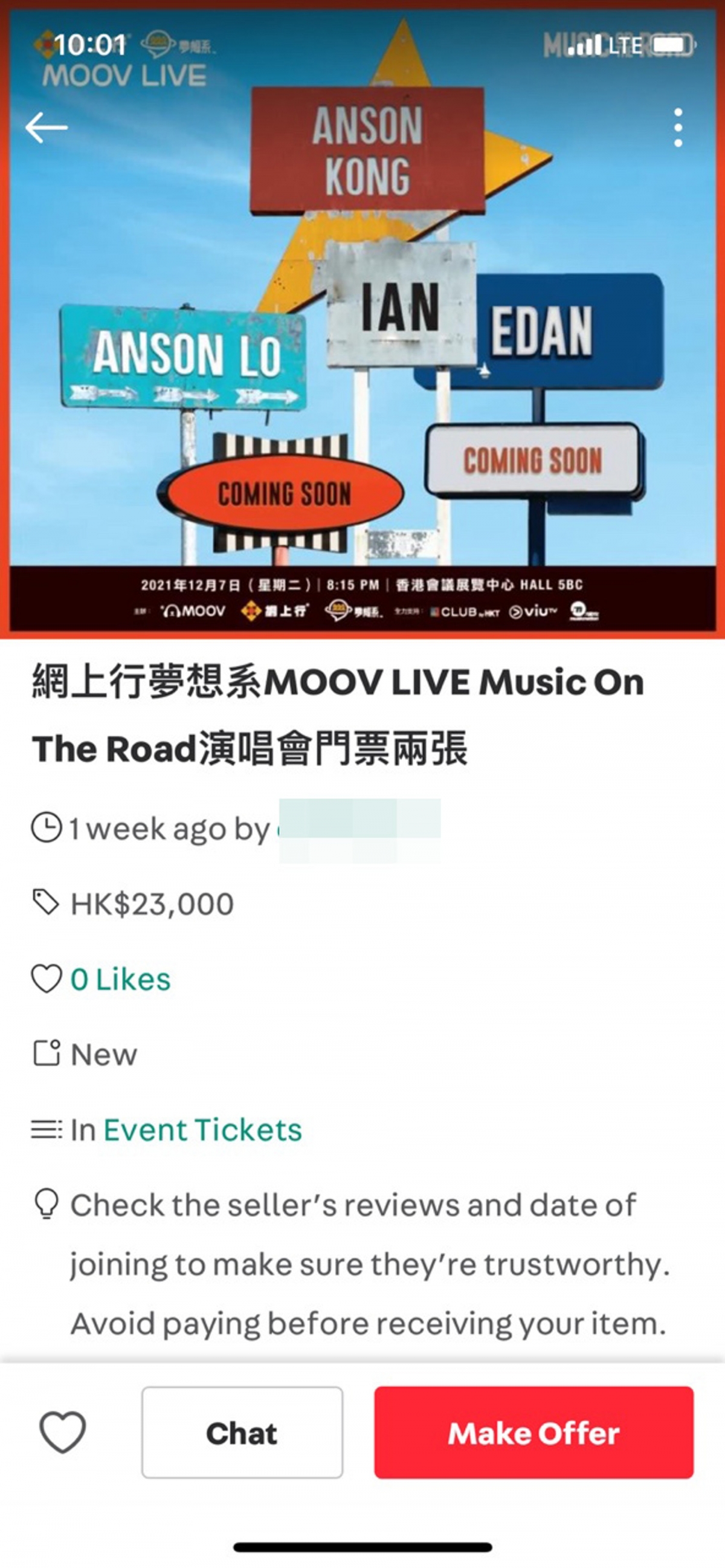Click the clock icon beside posting time
This screenshot has width=725, height=1568.
[48, 825]
